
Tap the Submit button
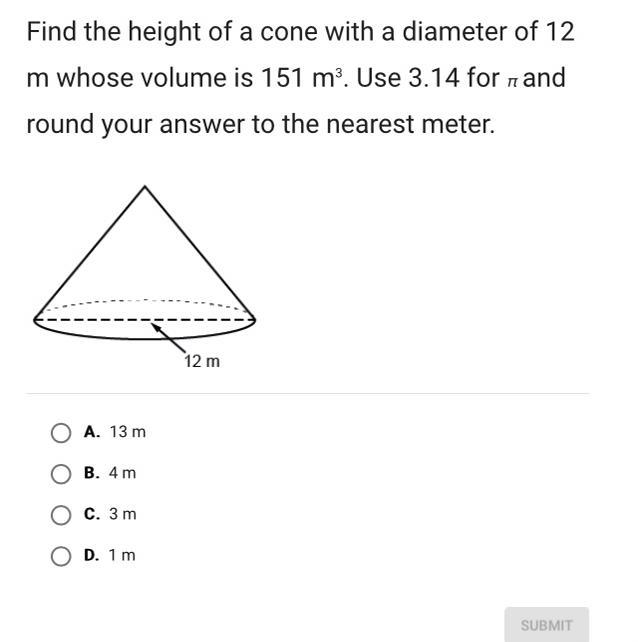coord(547,625)
